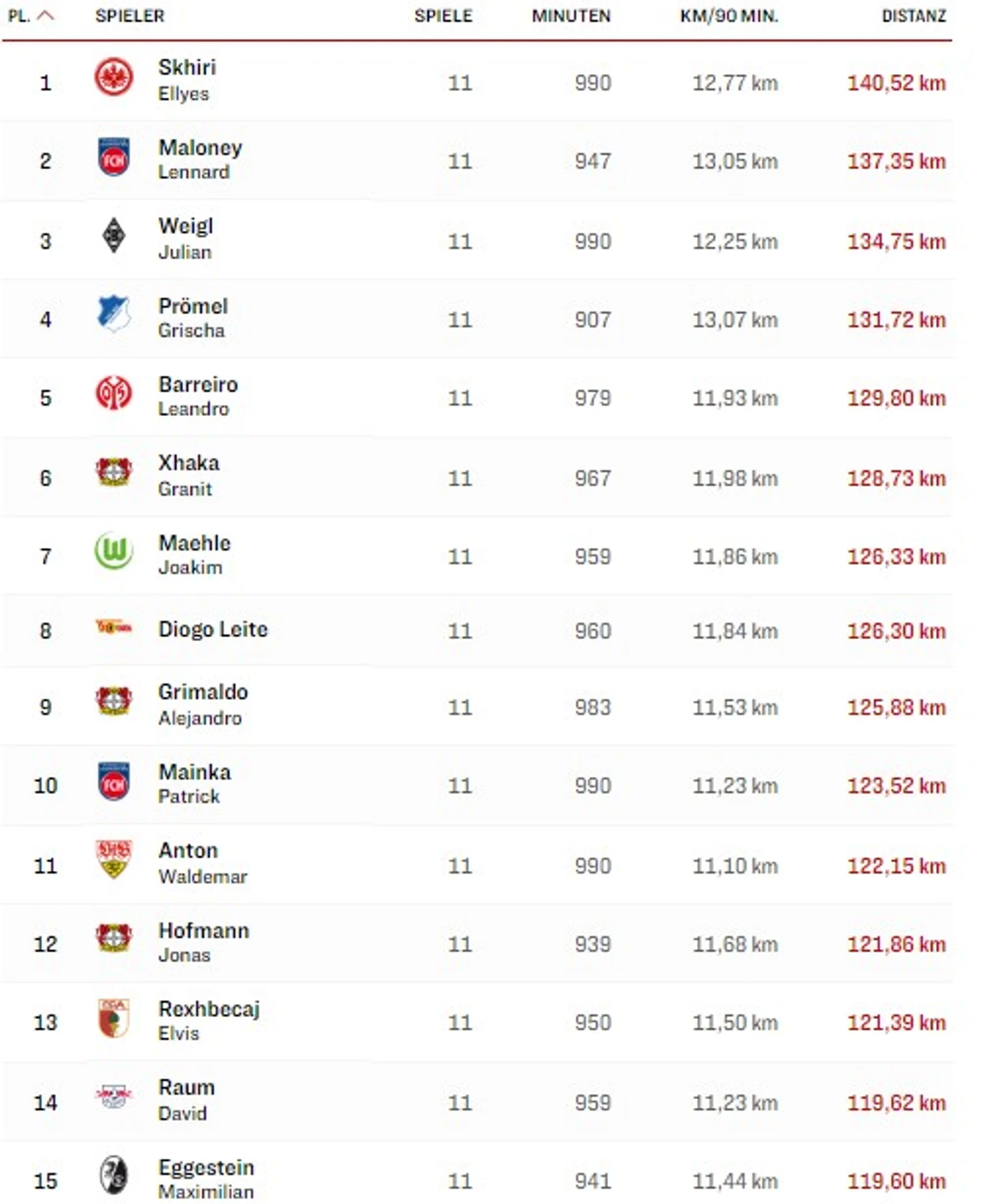
Task: Sort players by Minuten column
Action: [571, 16]
